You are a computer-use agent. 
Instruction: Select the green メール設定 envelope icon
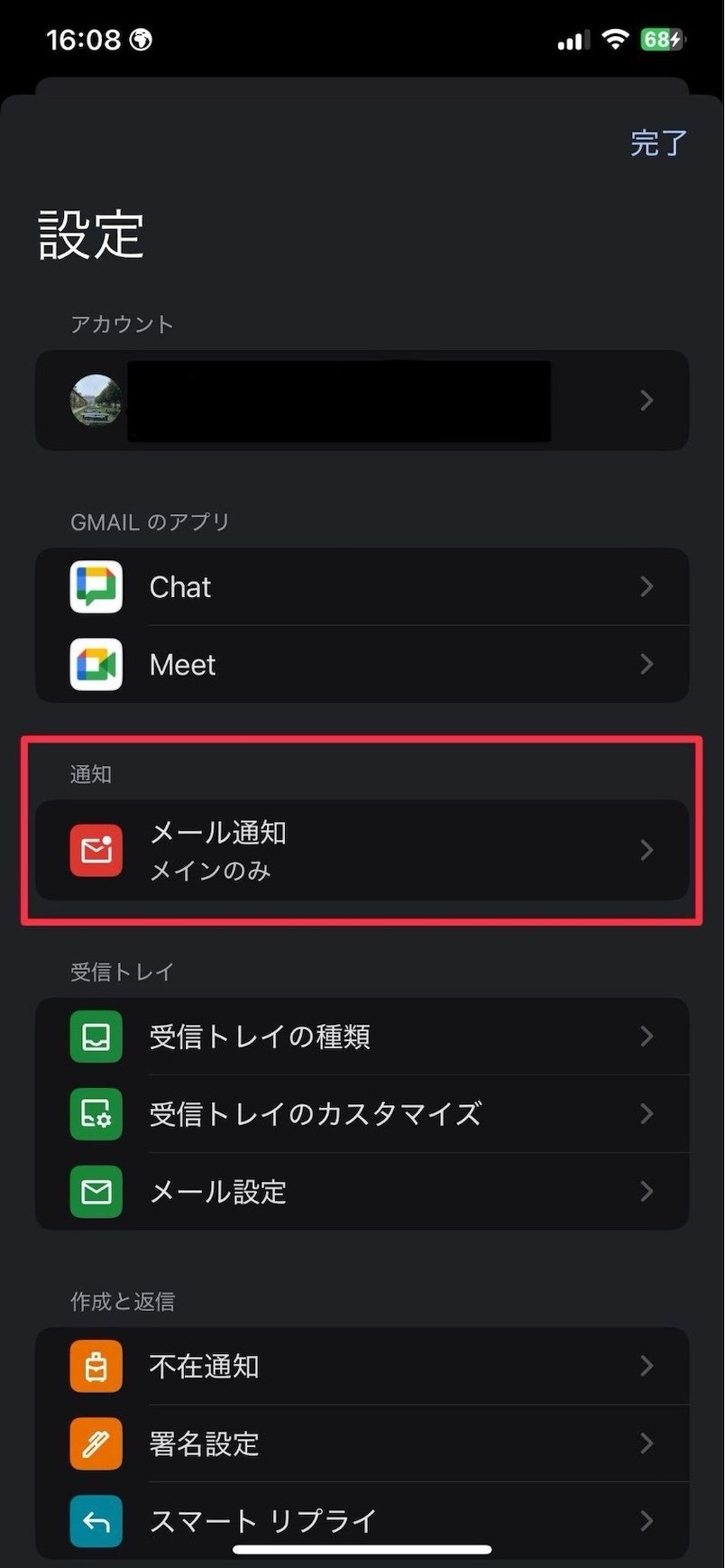[96, 1191]
